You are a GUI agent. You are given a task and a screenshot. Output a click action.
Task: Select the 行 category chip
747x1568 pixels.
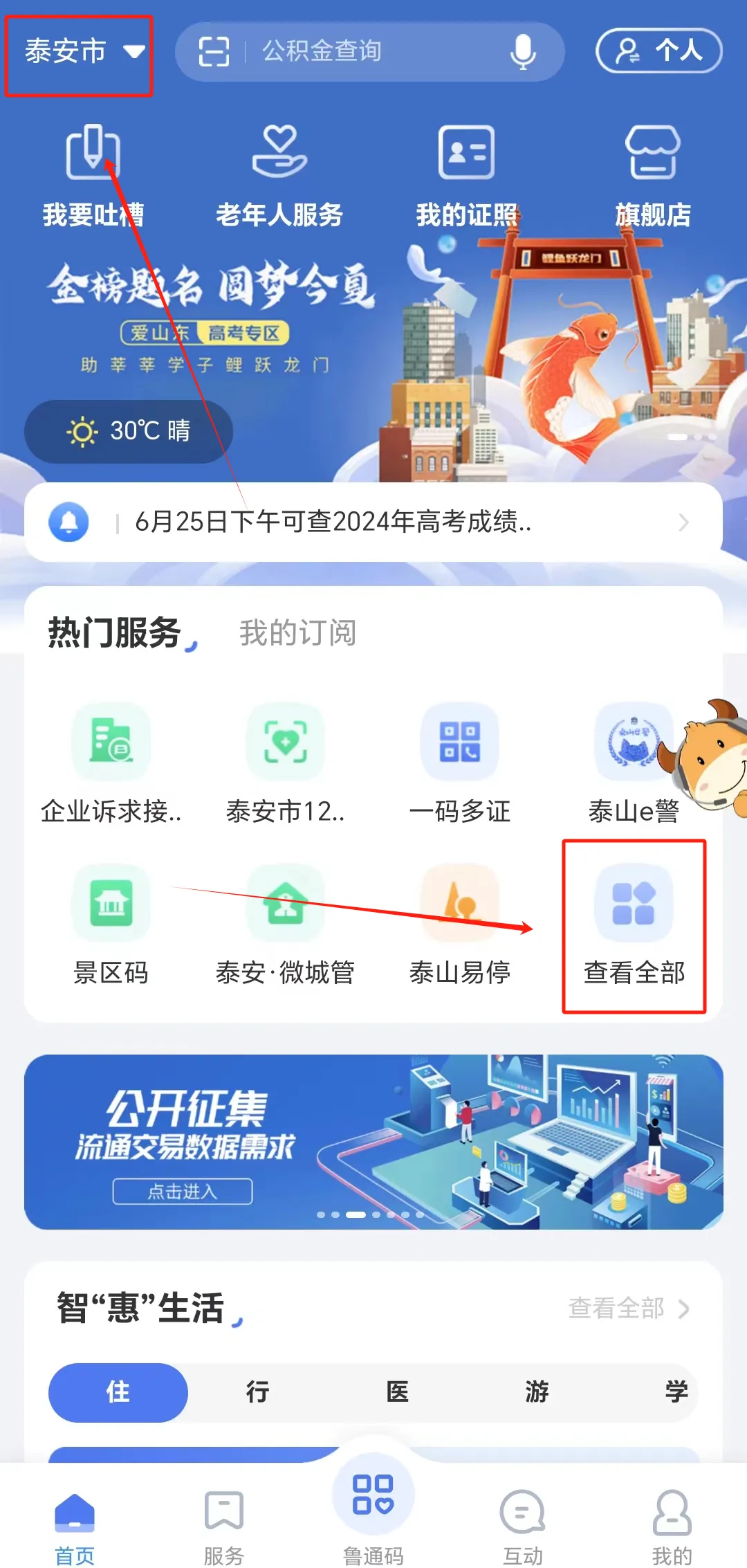[257, 1392]
